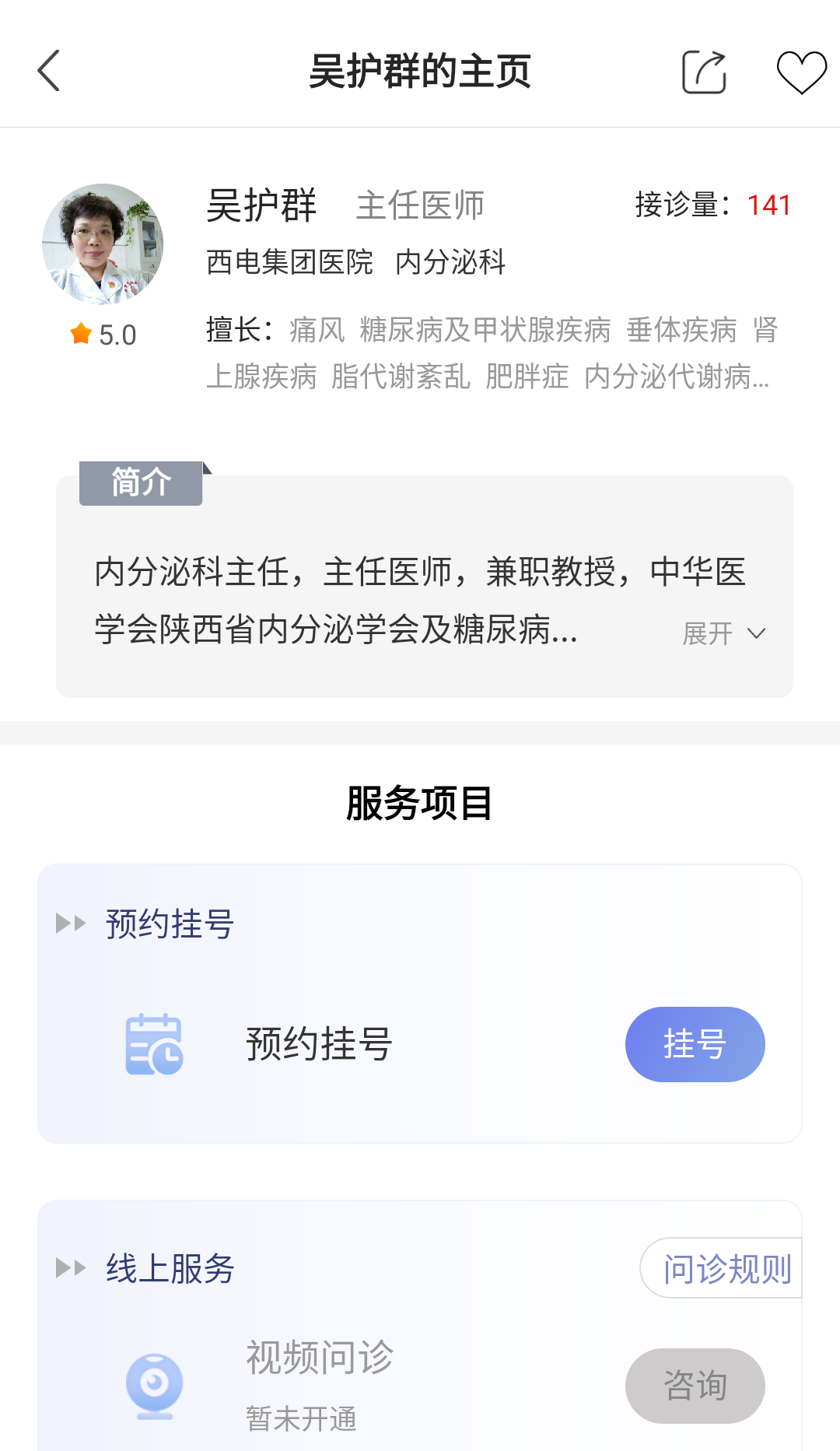
Task: Click the doctor's profile photo
Action: click(102, 242)
